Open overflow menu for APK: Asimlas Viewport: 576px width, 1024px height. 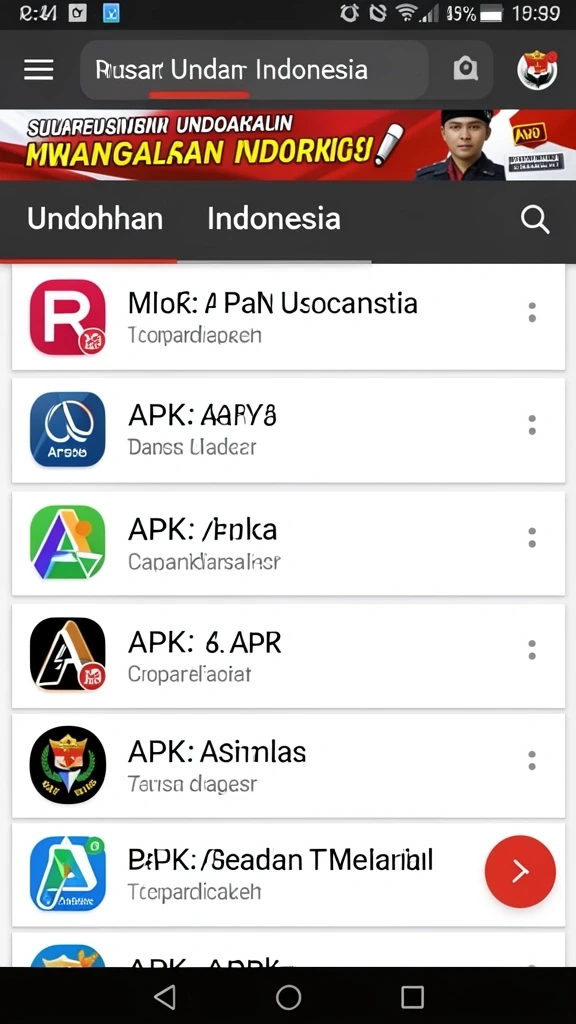tap(532, 760)
